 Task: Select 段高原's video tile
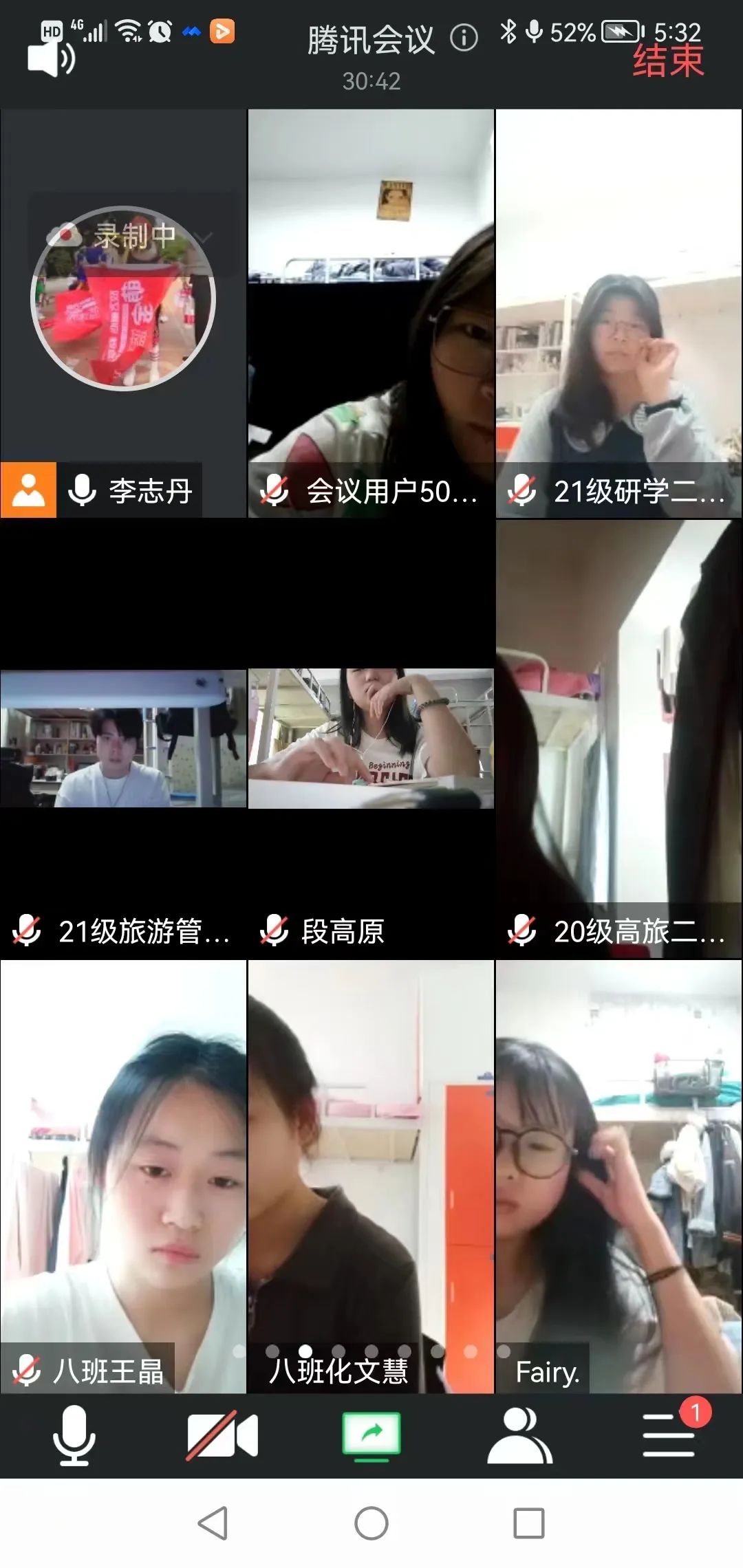[371, 739]
